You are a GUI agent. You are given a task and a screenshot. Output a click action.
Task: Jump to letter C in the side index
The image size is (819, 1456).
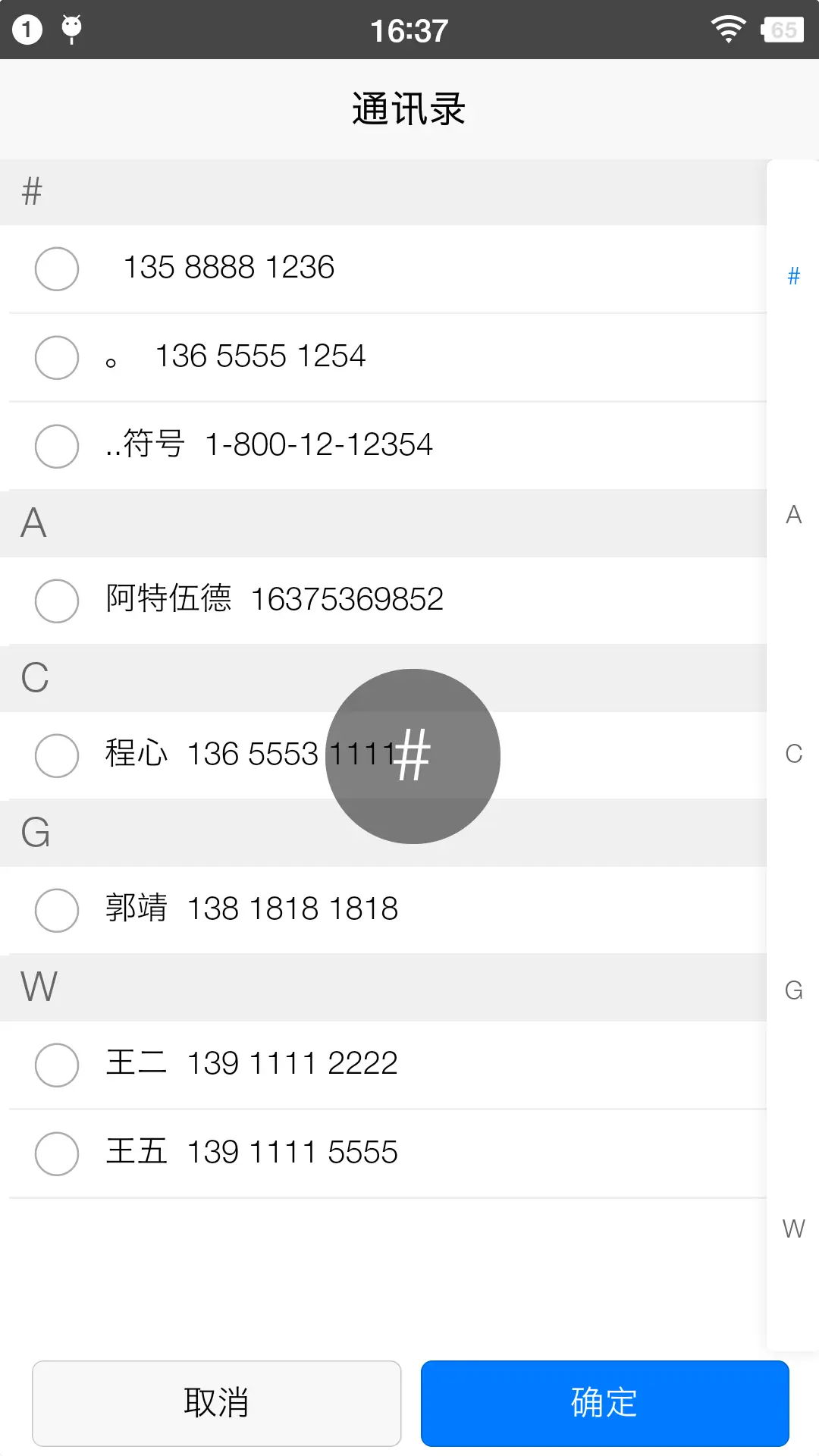tap(793, 754)
